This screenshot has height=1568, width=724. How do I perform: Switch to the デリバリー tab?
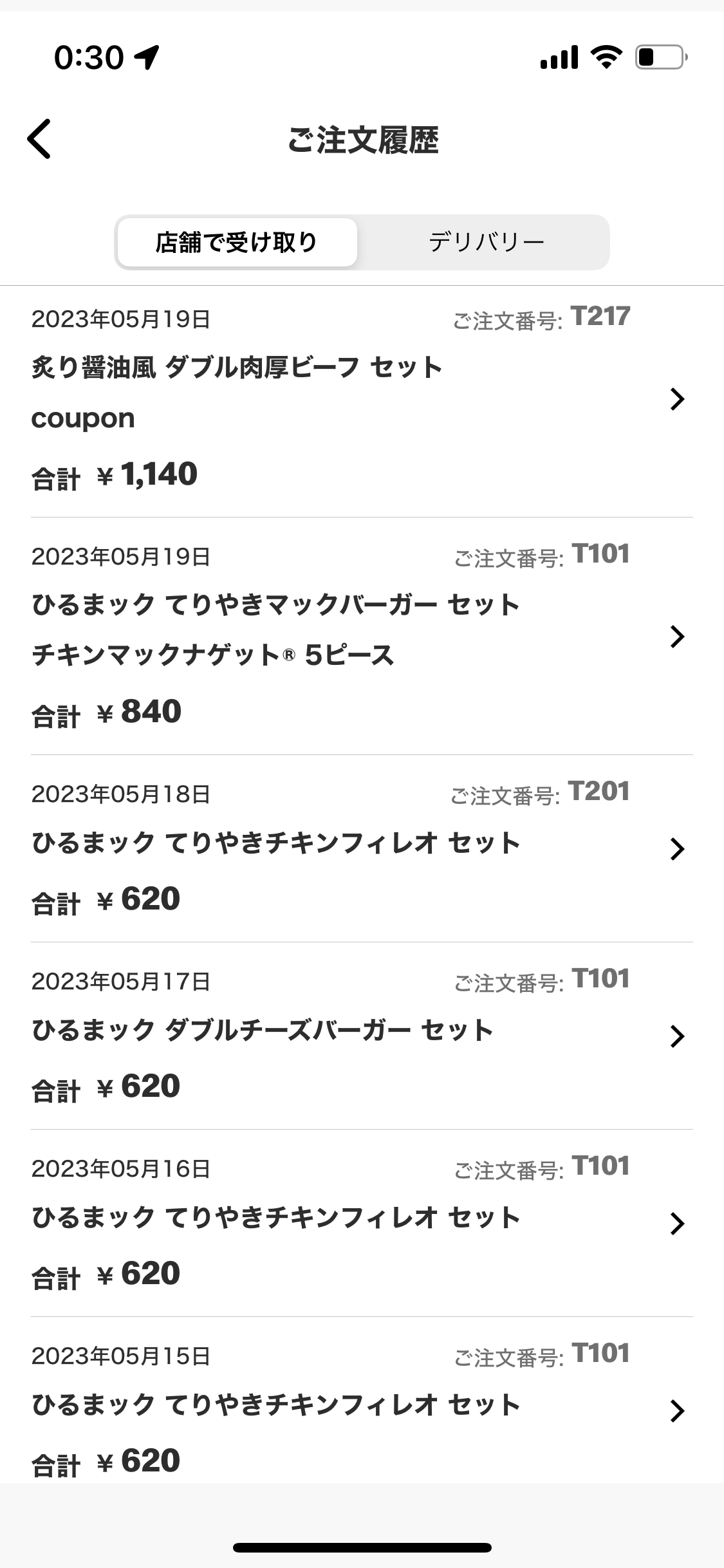(486, 243)
